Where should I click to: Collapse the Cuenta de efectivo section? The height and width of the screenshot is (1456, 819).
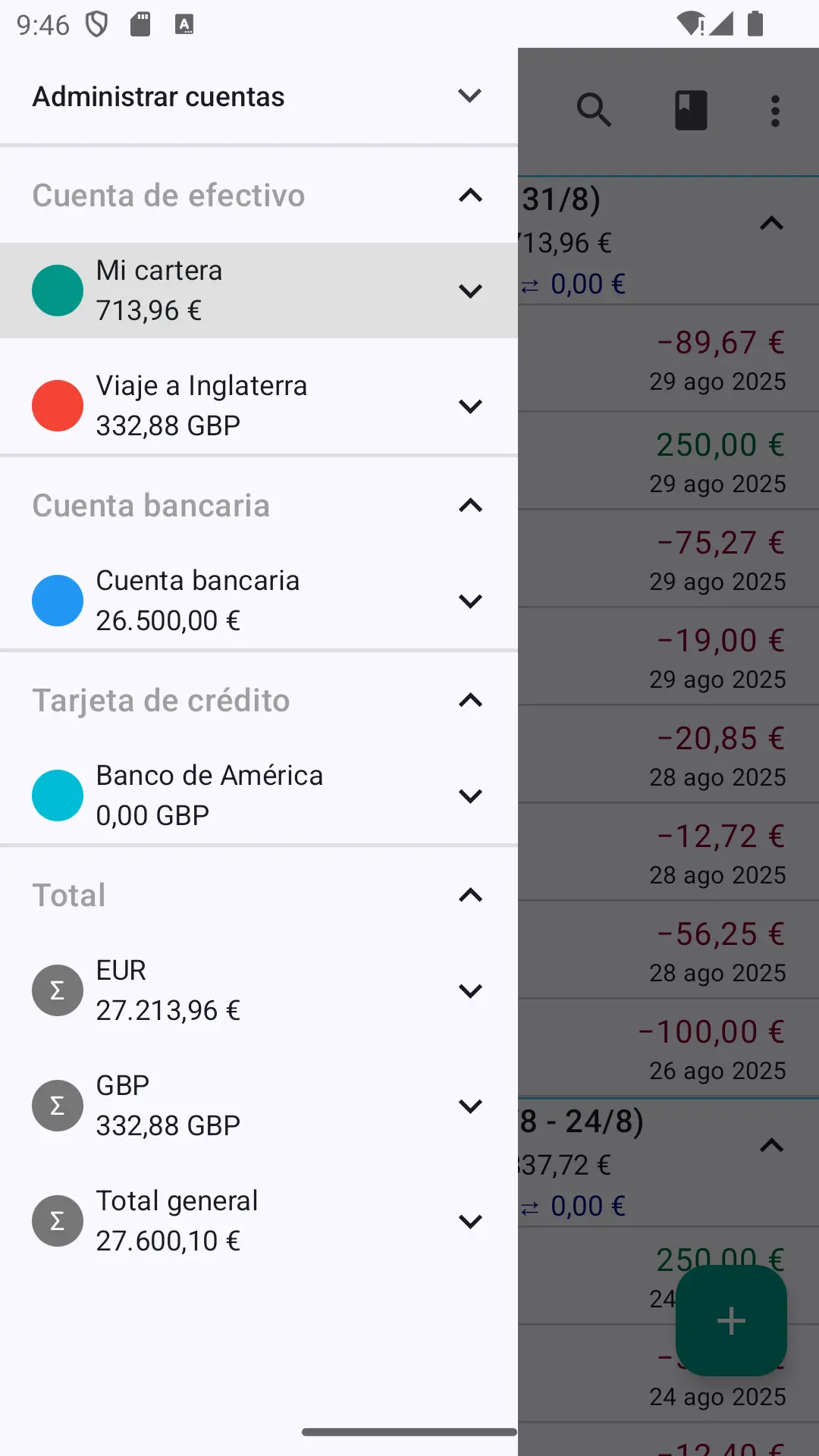470,196
